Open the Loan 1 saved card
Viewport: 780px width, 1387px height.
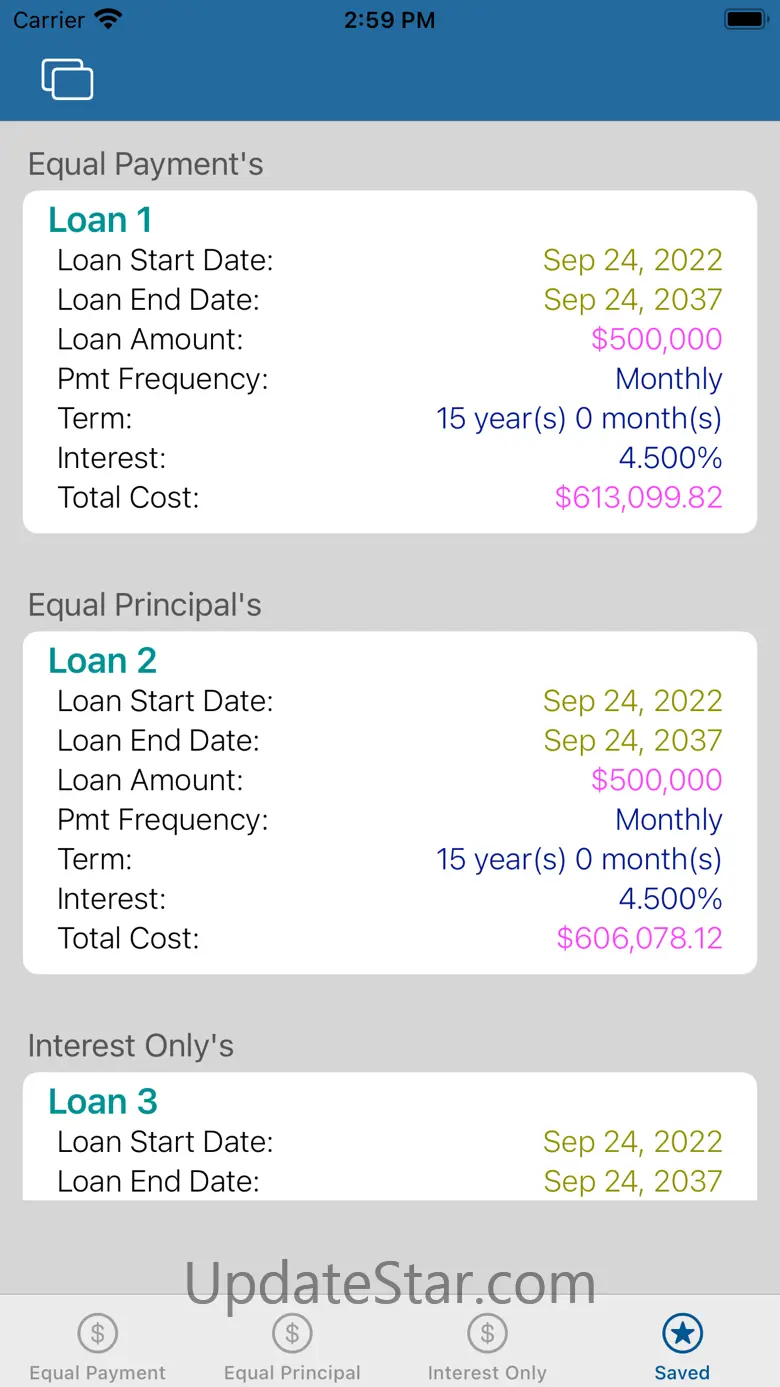pos(390,361)
